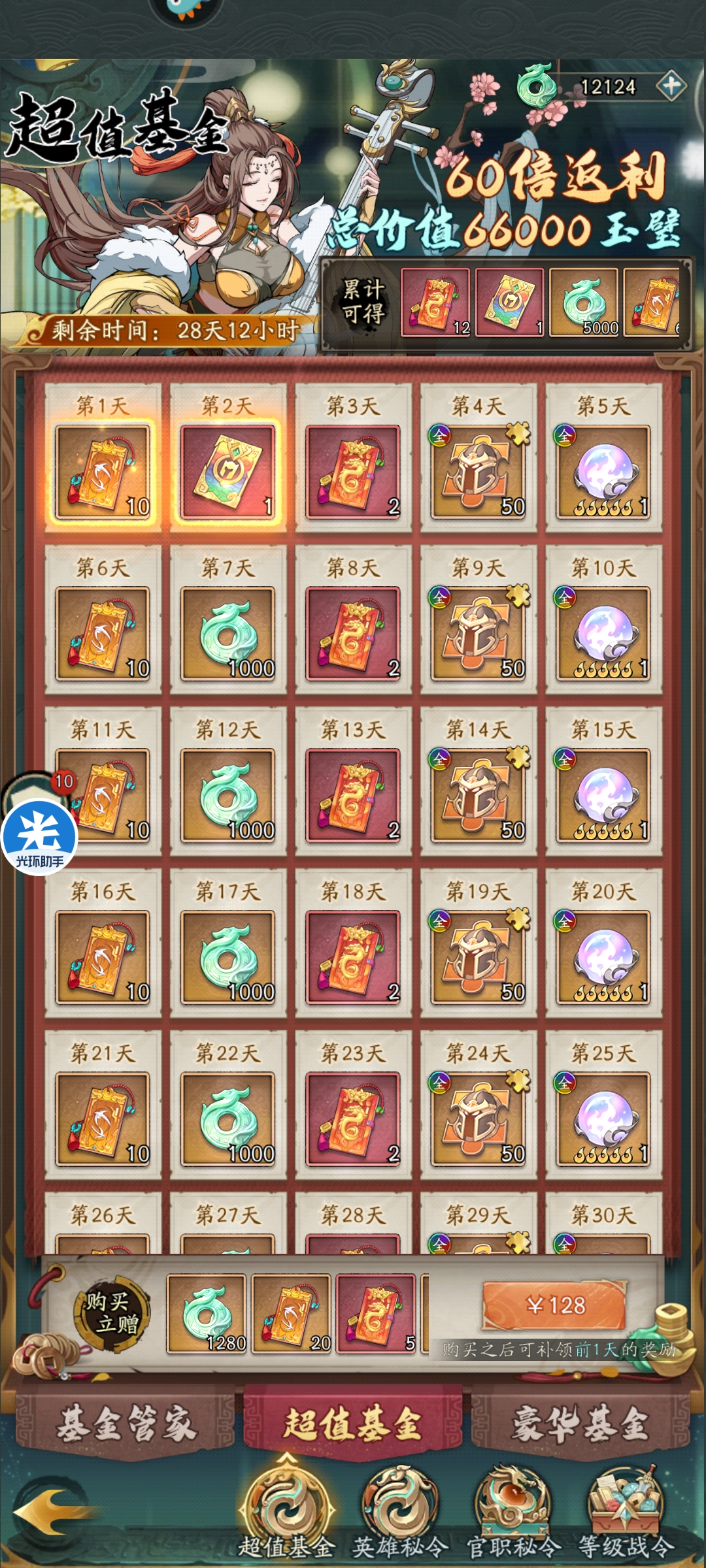Inspect the 1280 jade purchase bonus item
The image size is (706, 1568).
206,1313
